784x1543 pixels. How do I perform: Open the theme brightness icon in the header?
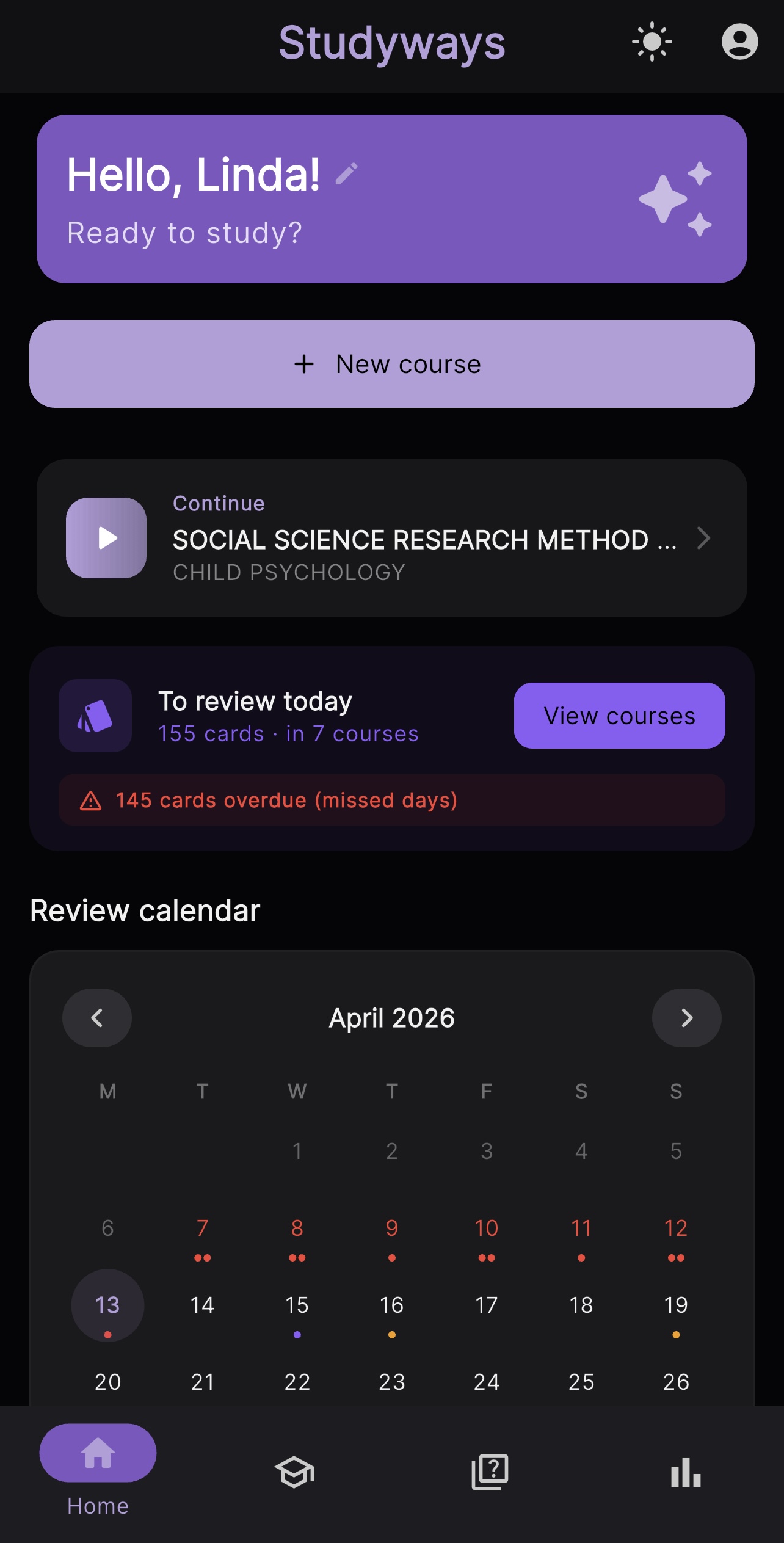(653, 42)
